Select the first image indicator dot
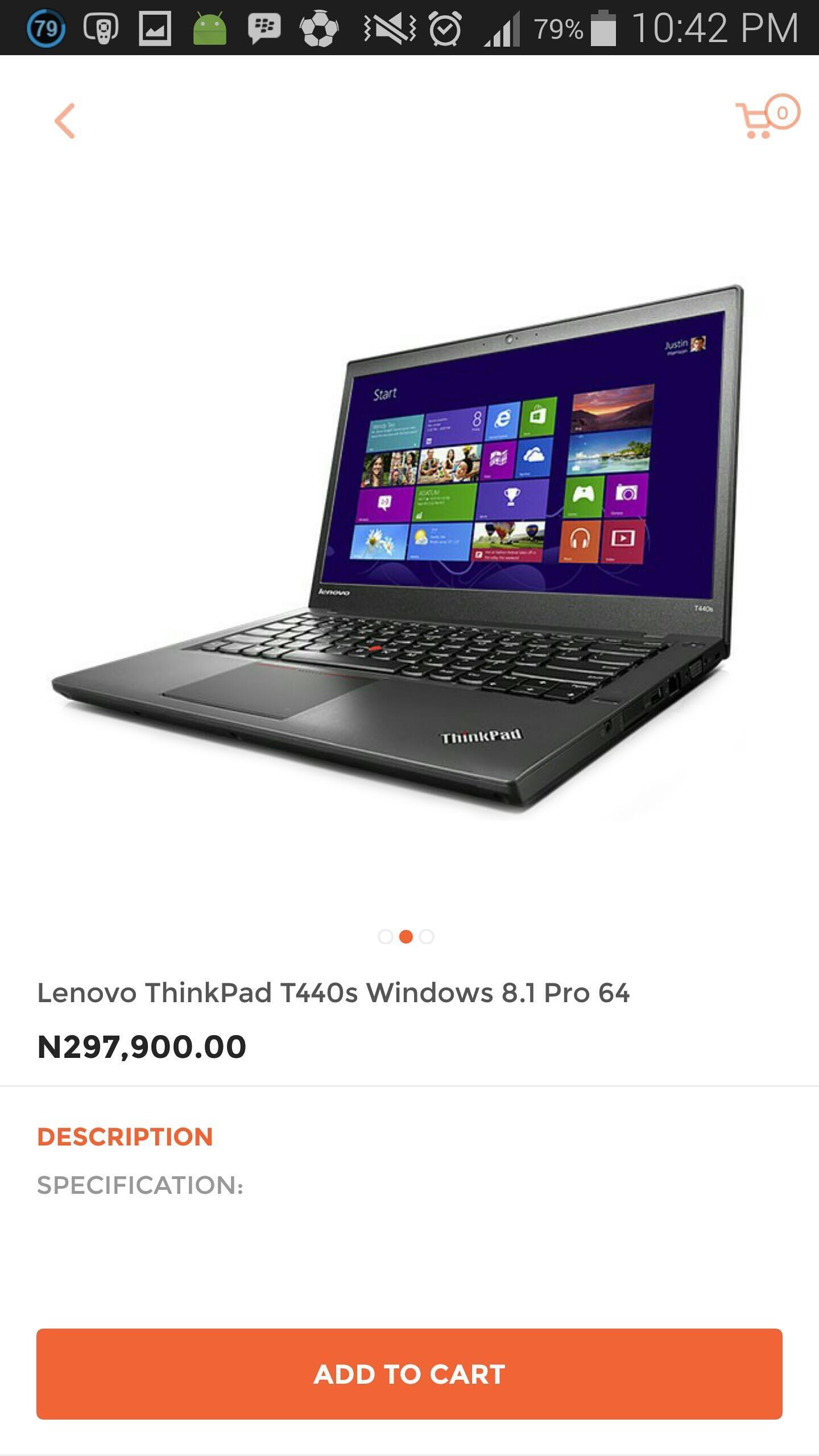 pyautogui.click(x=385, y=937)
